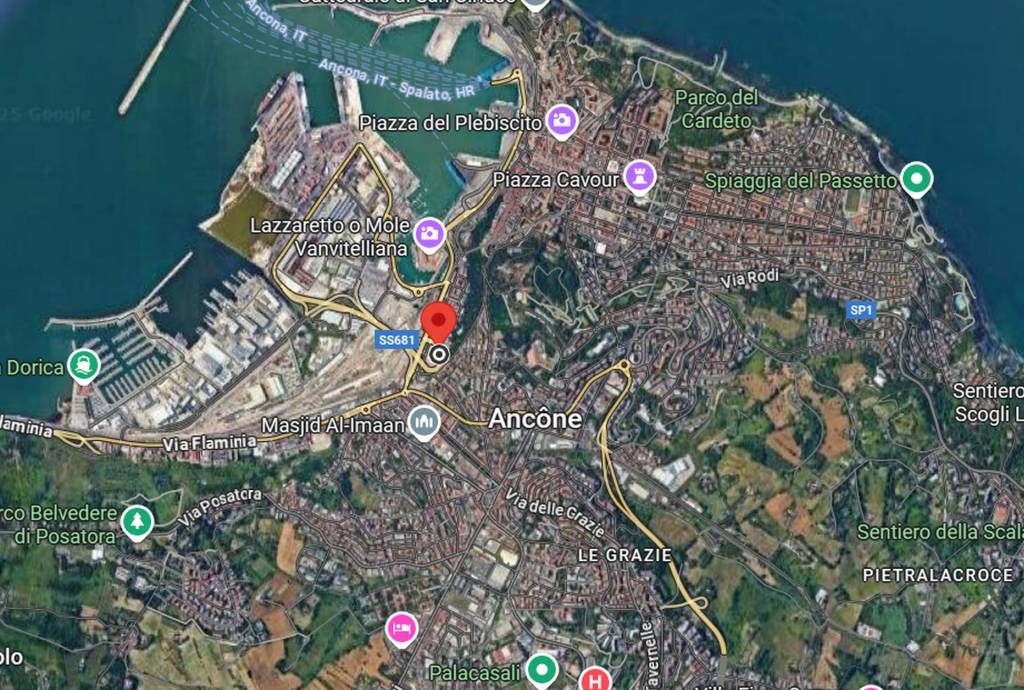Open the Marina Dorica harbor pin

84,366
